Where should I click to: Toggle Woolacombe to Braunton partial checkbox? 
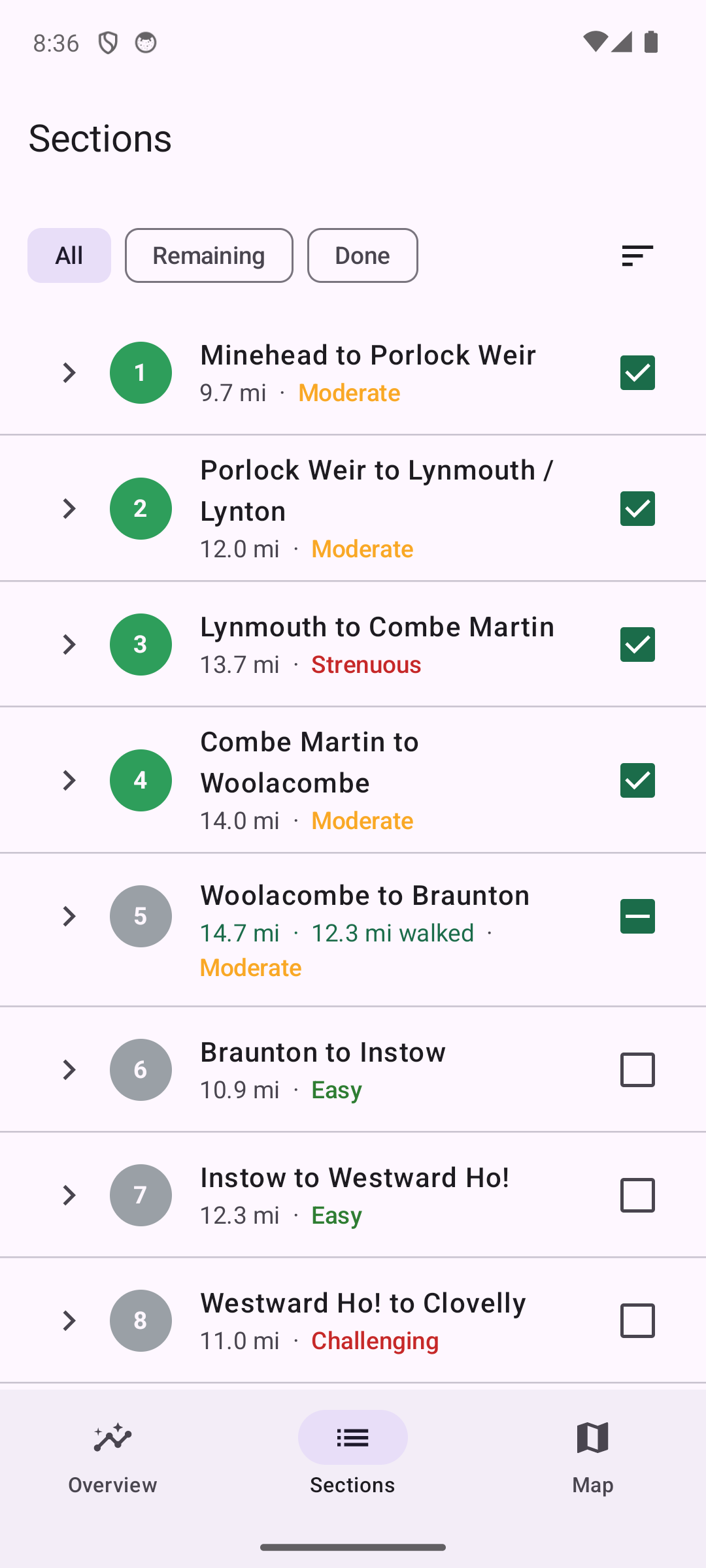pos(637,916)
